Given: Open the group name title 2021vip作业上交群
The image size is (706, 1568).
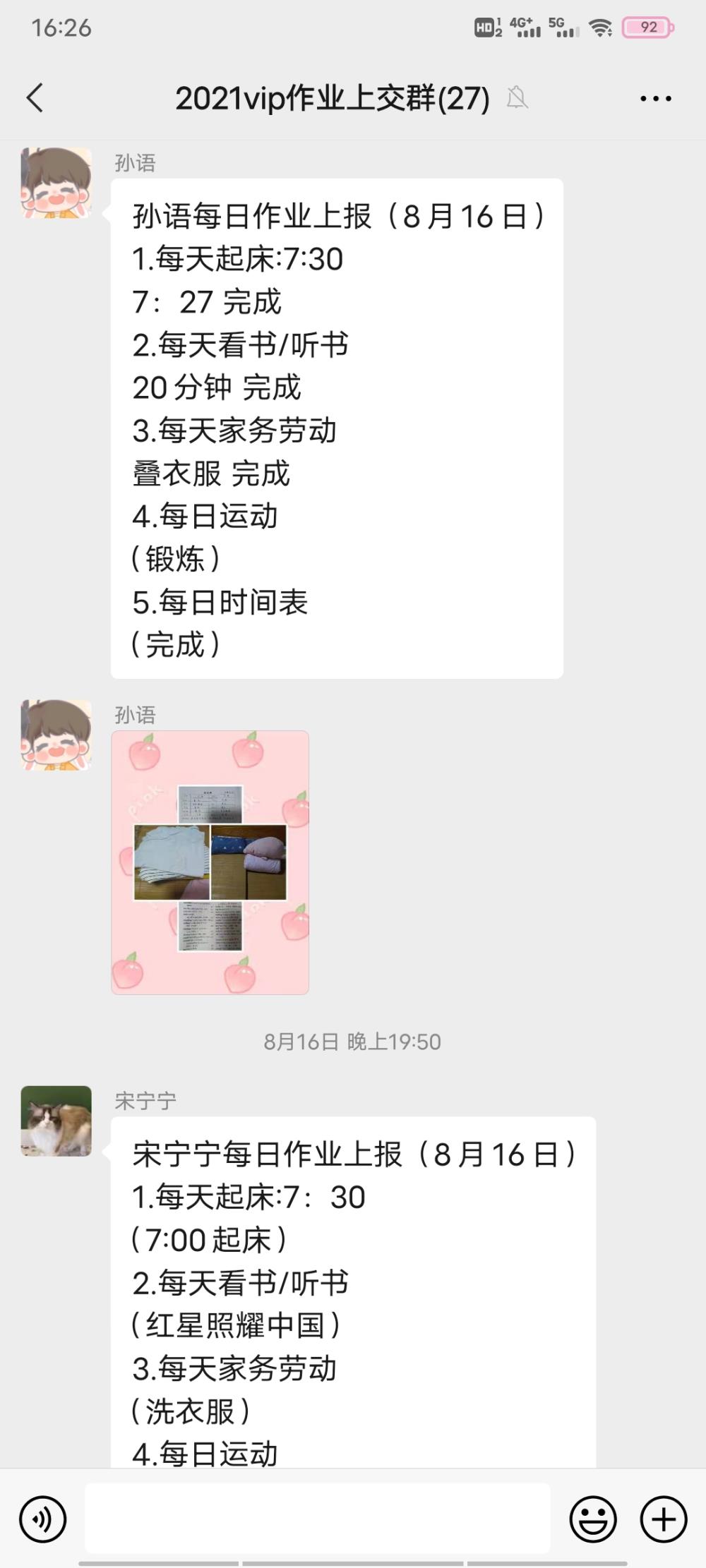Looking at the screenshot, I should coord(332,99).
